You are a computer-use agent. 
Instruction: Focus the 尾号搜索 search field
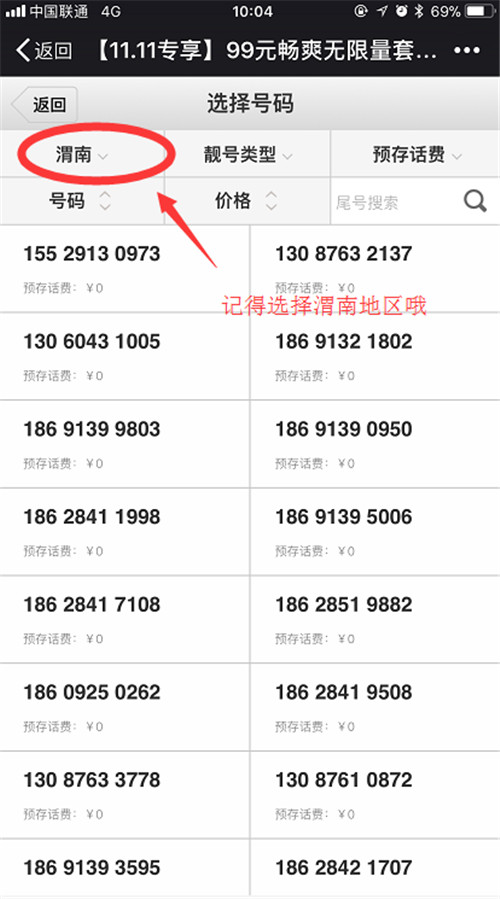(396, 202)
